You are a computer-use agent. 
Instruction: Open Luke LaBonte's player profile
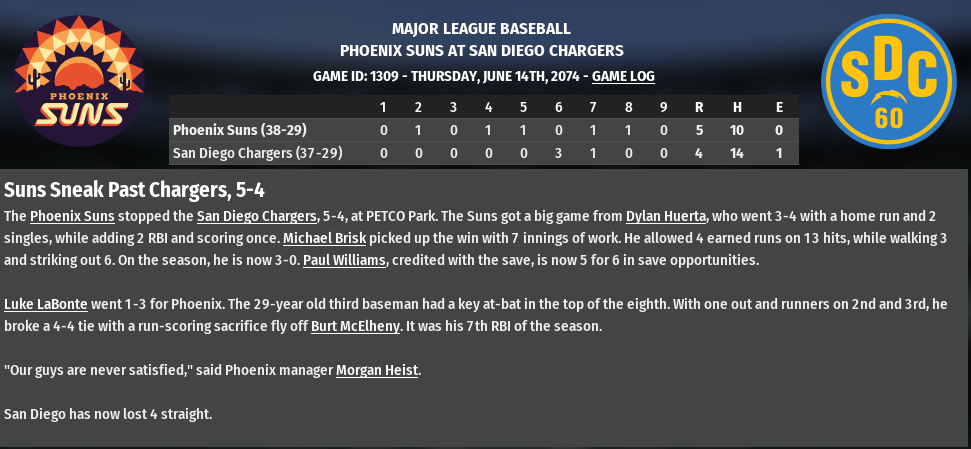46,303
